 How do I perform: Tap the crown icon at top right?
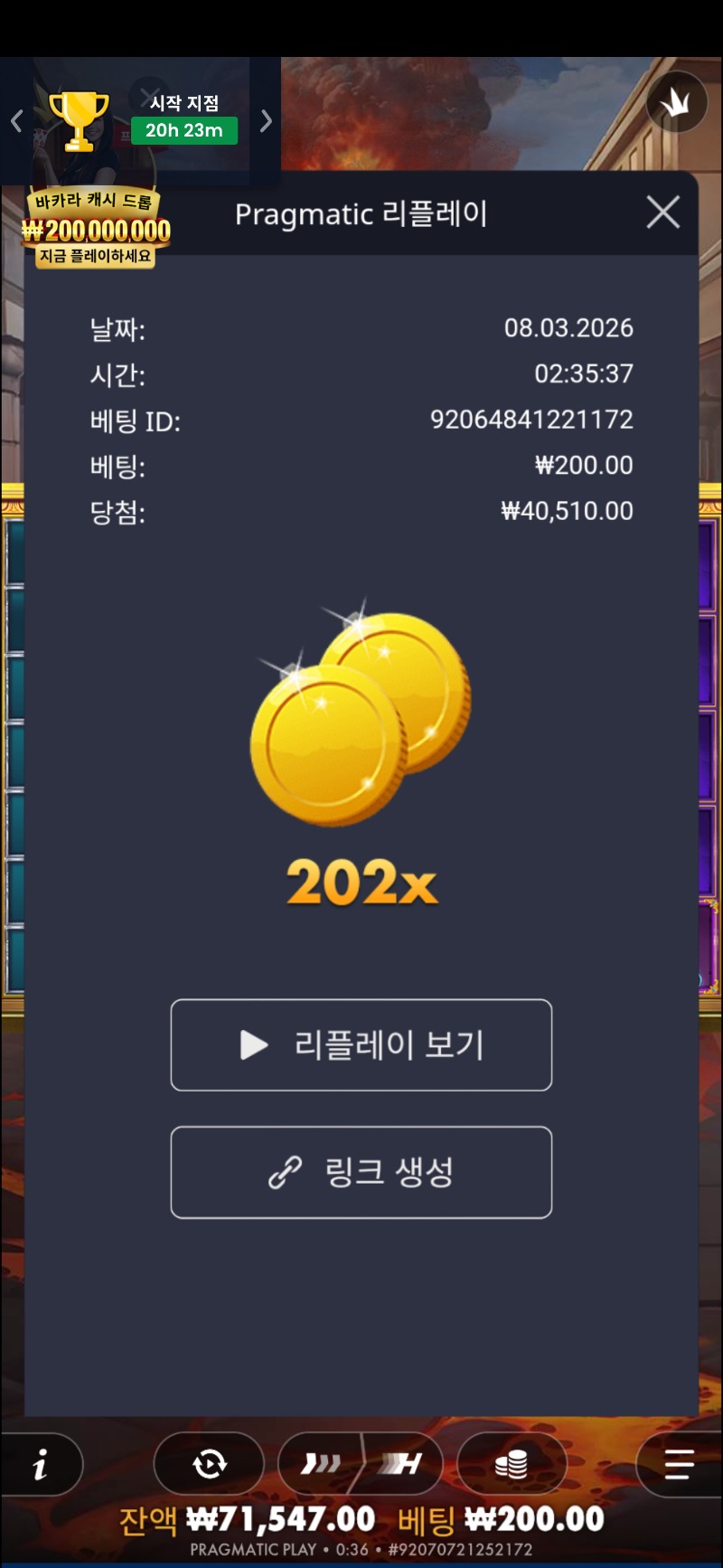point(676,102)
